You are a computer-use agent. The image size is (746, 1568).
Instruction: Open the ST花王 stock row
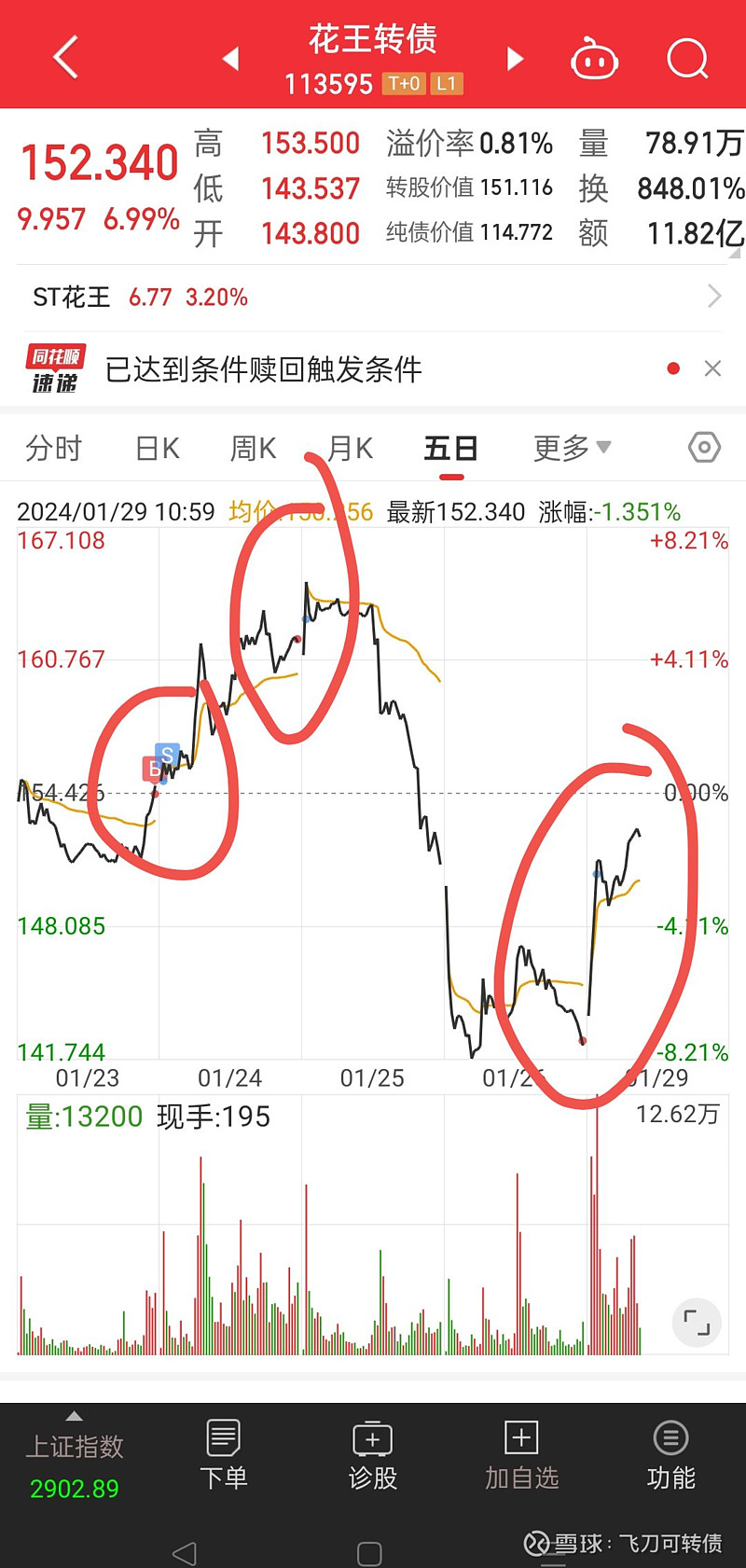[373, 298]
